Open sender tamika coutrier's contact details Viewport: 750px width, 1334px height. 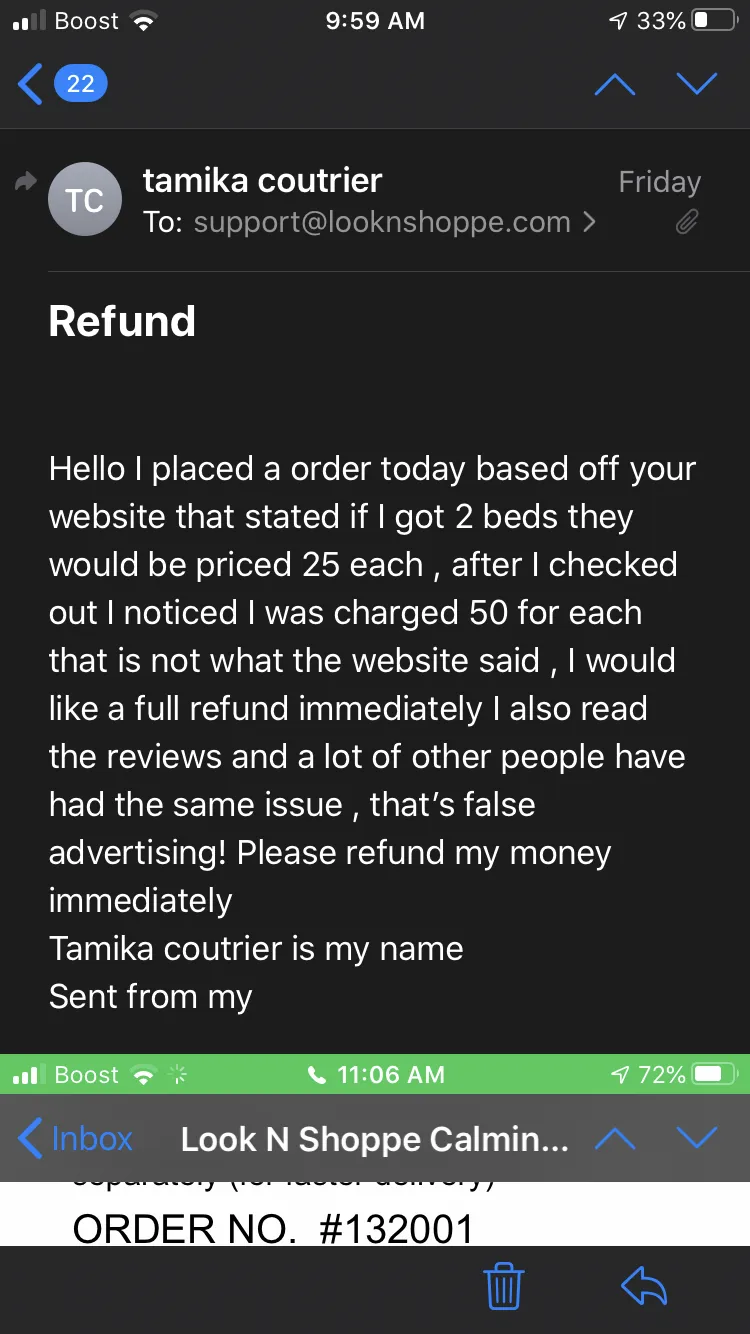coord(262,181)
